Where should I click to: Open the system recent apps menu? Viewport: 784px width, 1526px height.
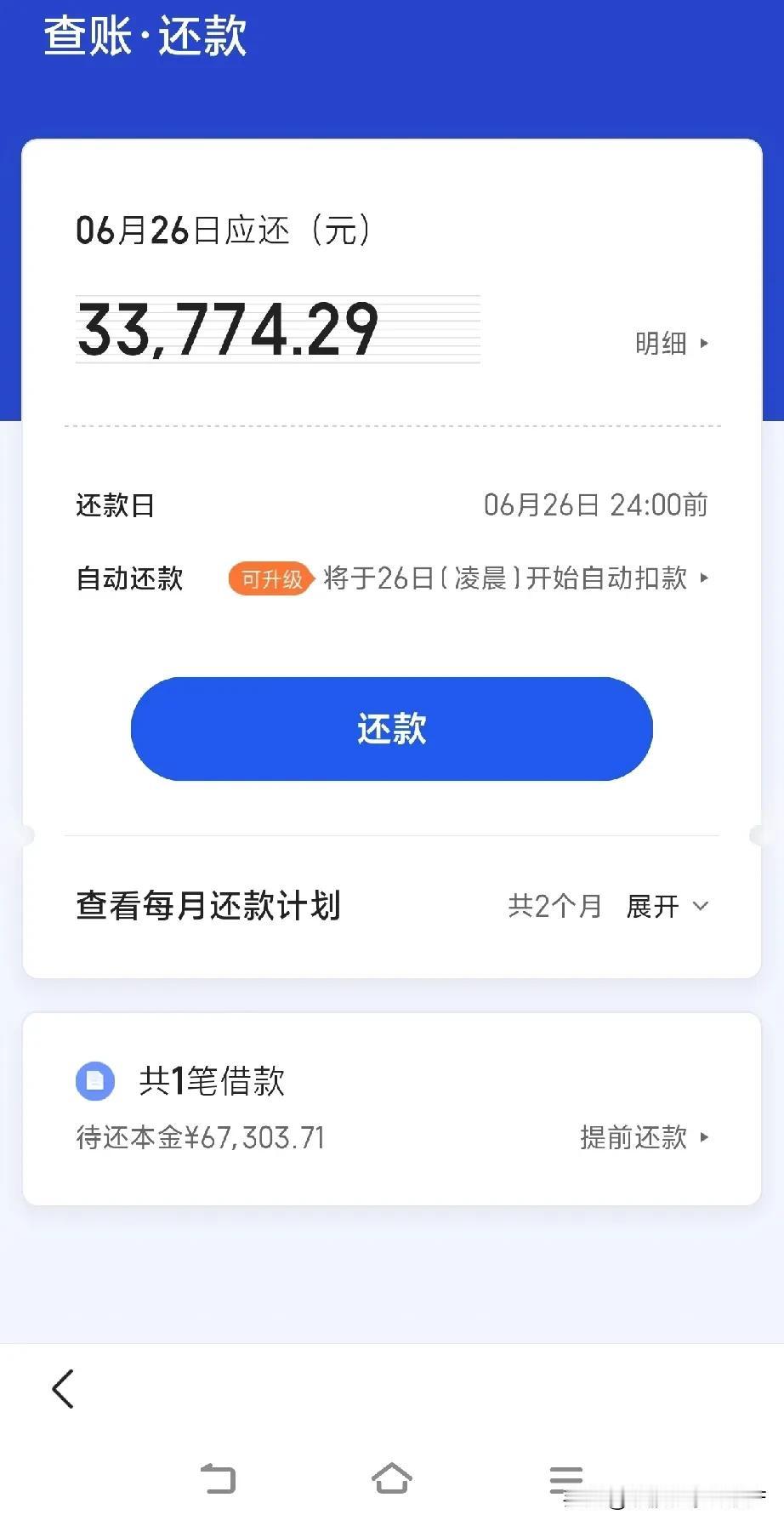click(x=566, y=1479)
